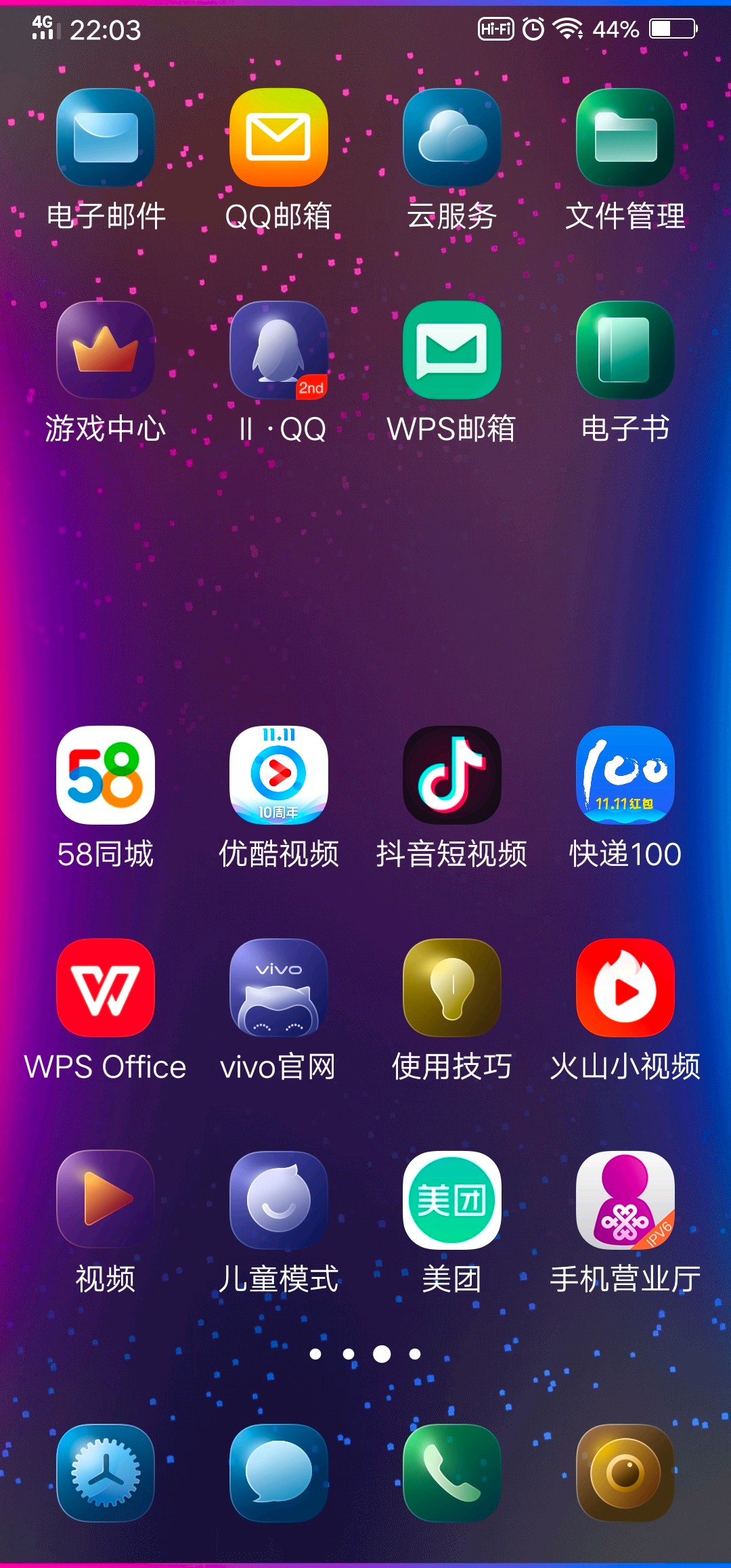Open the camera from the dock
This screenshot has height=1568, width=731.
click(x=625, y=1473)
